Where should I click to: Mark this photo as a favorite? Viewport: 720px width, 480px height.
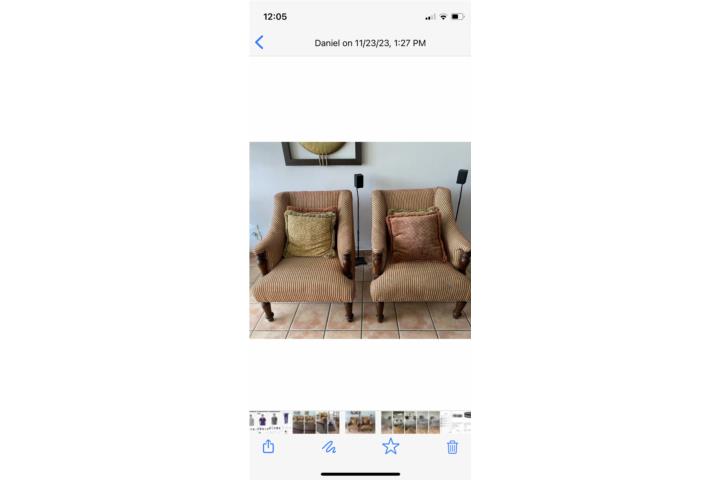click(390, 446)
